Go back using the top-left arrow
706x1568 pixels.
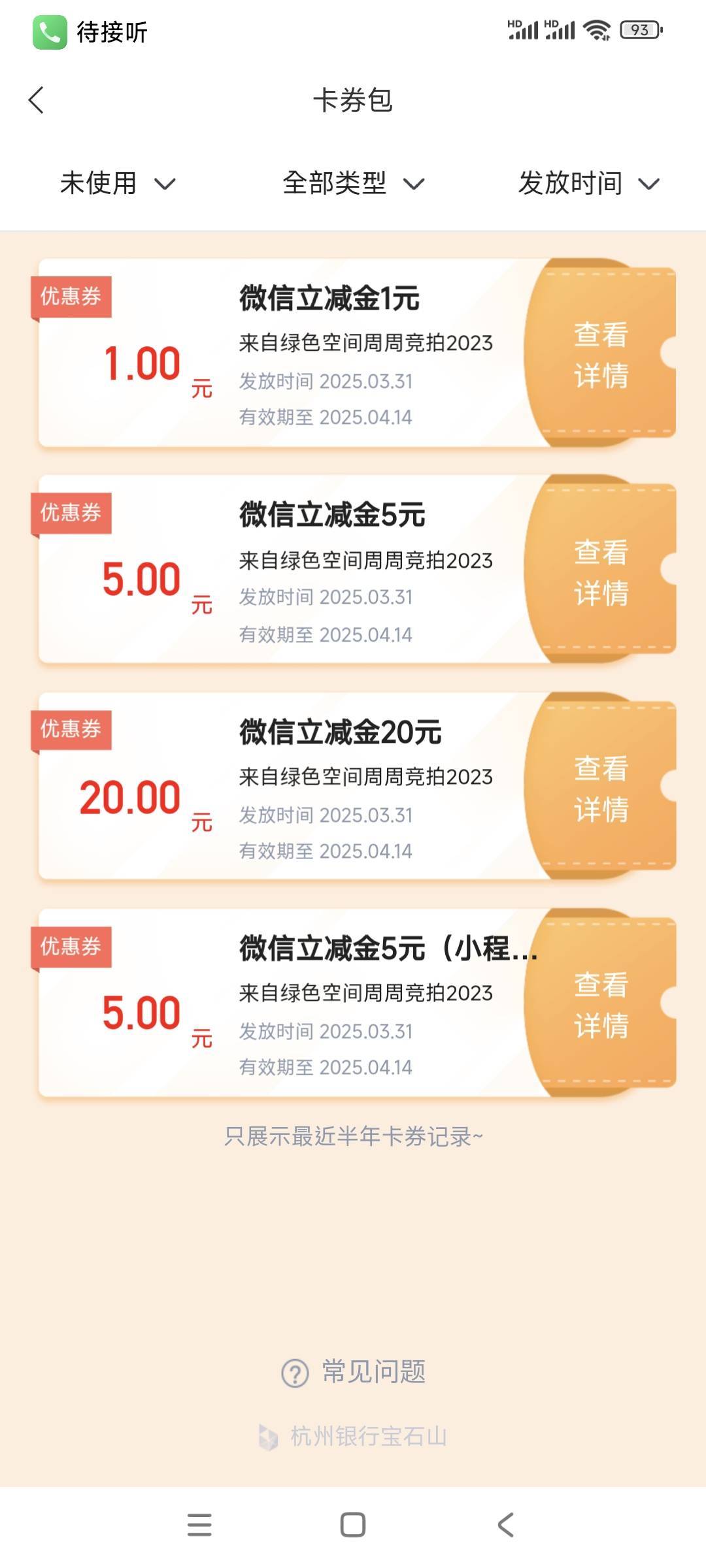37,100
